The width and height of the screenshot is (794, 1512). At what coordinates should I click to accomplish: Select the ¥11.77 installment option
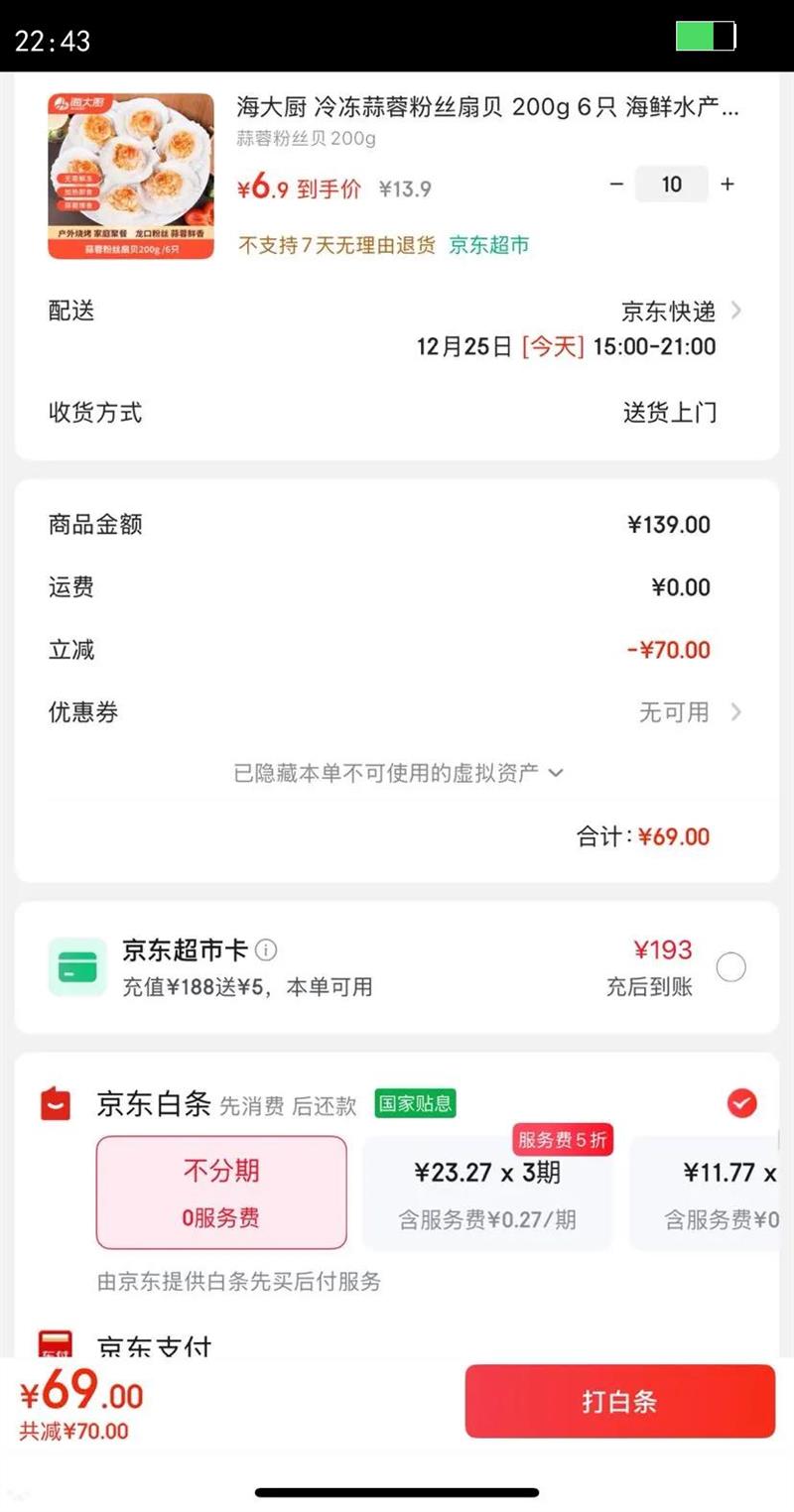725,1193
